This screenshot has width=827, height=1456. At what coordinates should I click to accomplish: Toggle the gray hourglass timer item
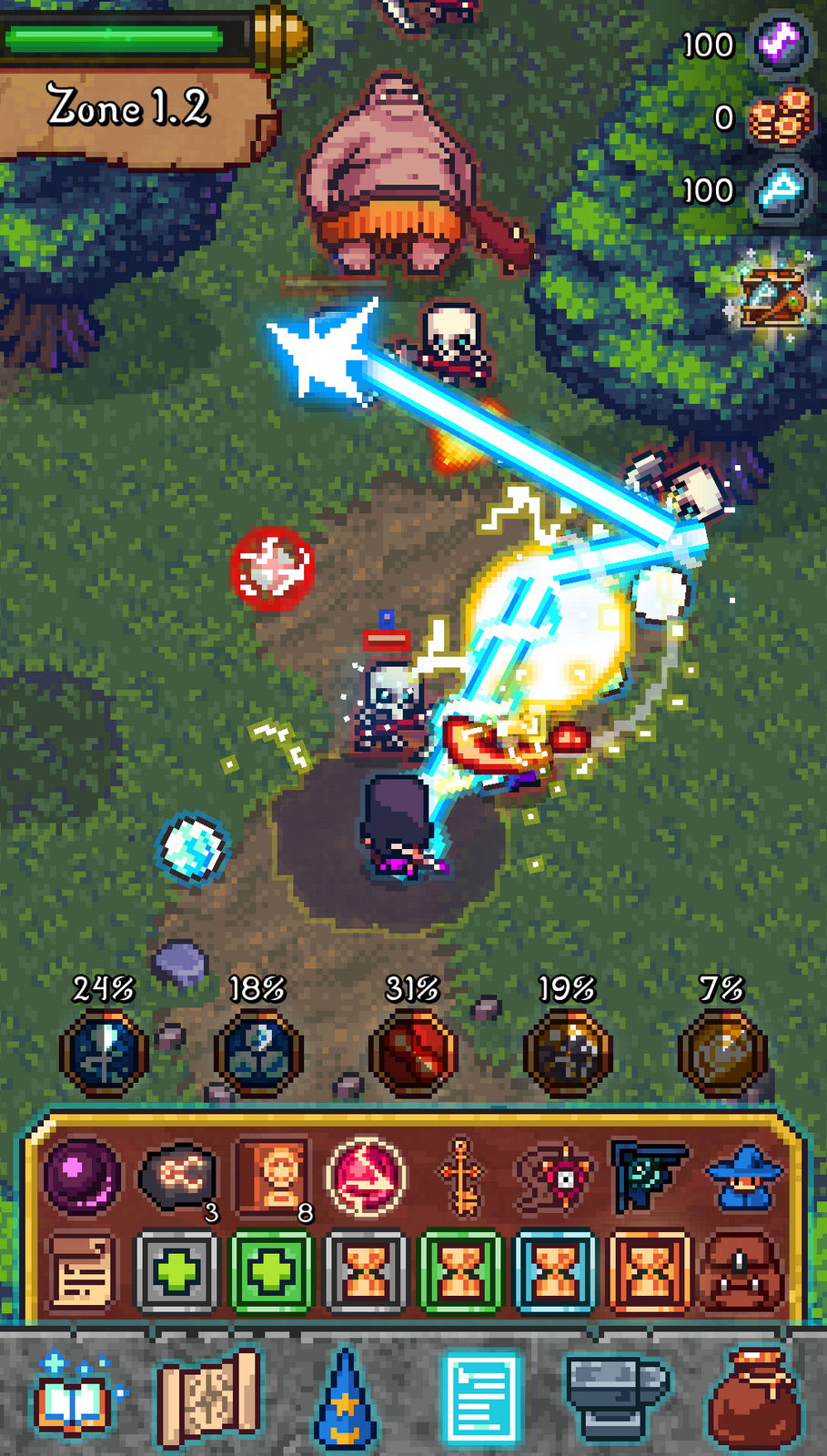click(368, 1269)
